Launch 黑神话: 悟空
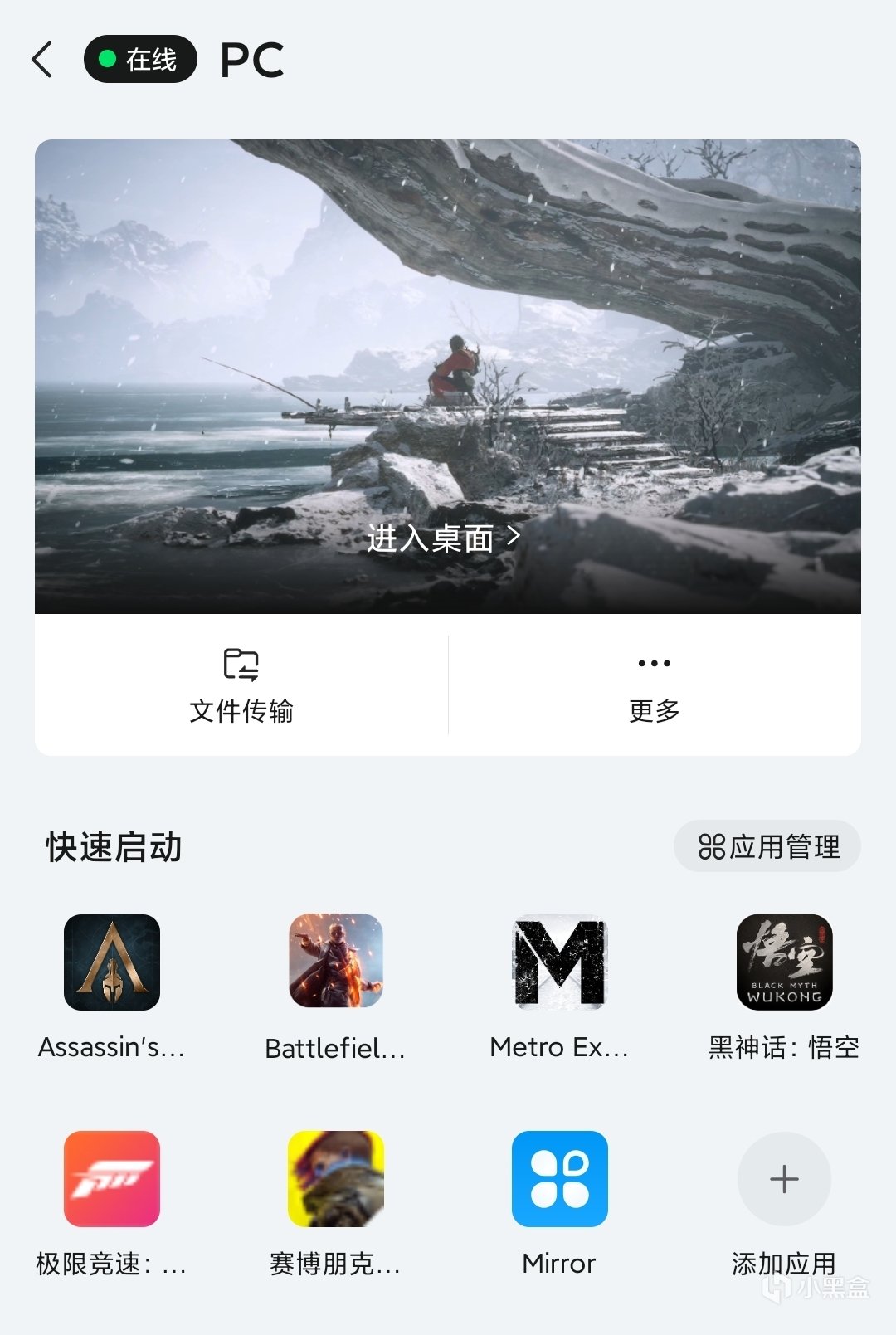Viewport: 896px width, 1335px height. coord(784,962)
